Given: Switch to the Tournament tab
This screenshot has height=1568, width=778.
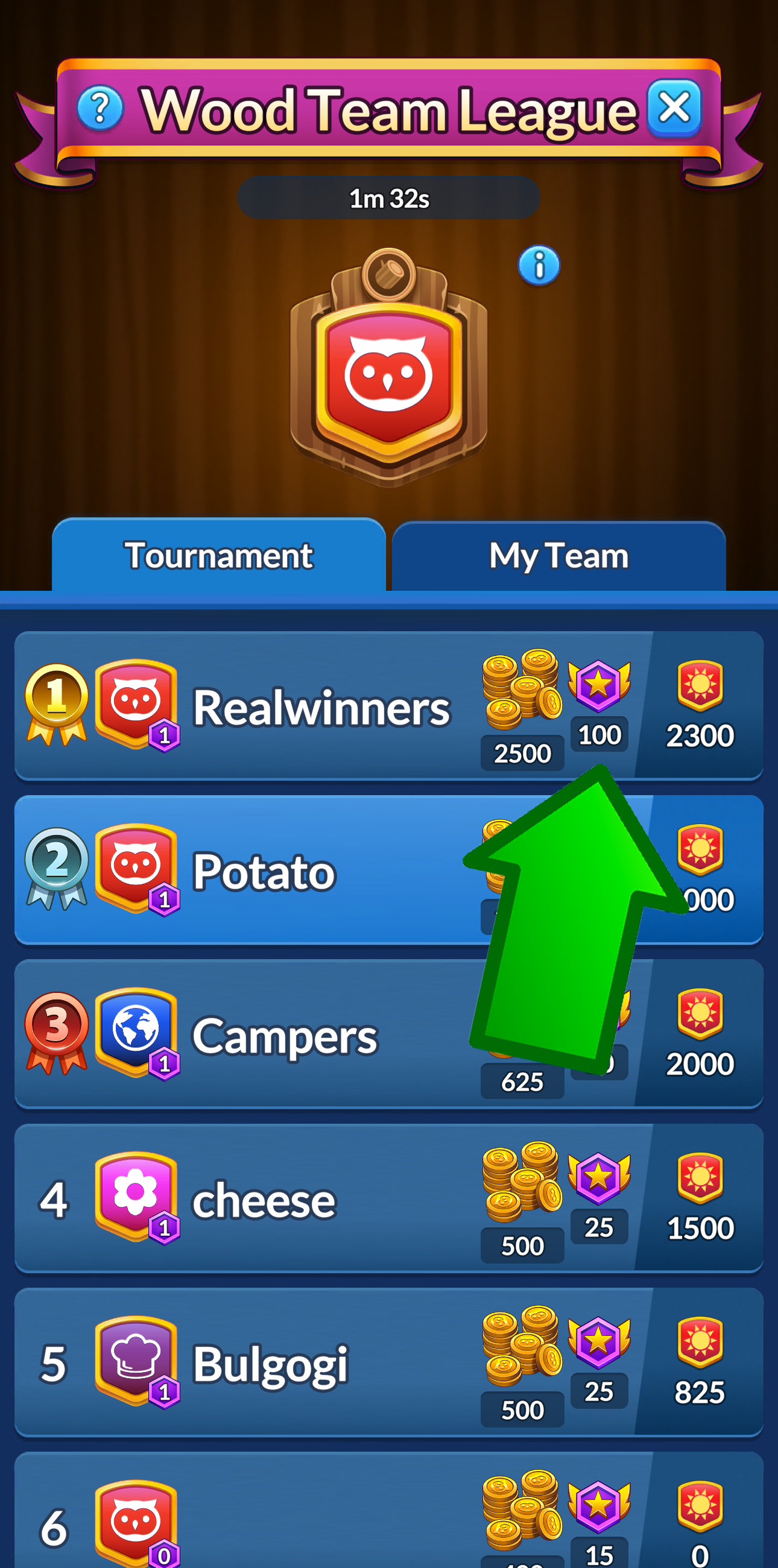Looking at the screenshot, I should [218, 556].
